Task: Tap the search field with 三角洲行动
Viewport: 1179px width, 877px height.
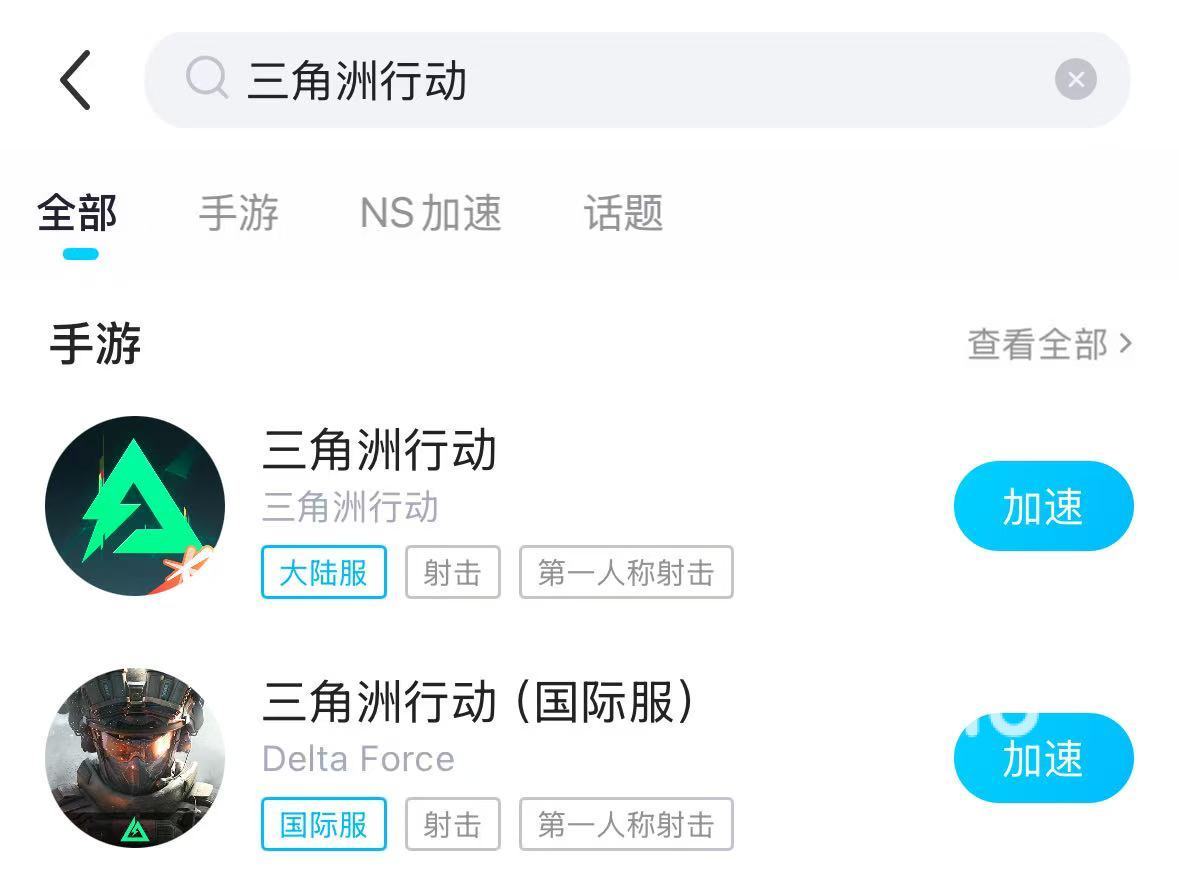Action: 600,80
